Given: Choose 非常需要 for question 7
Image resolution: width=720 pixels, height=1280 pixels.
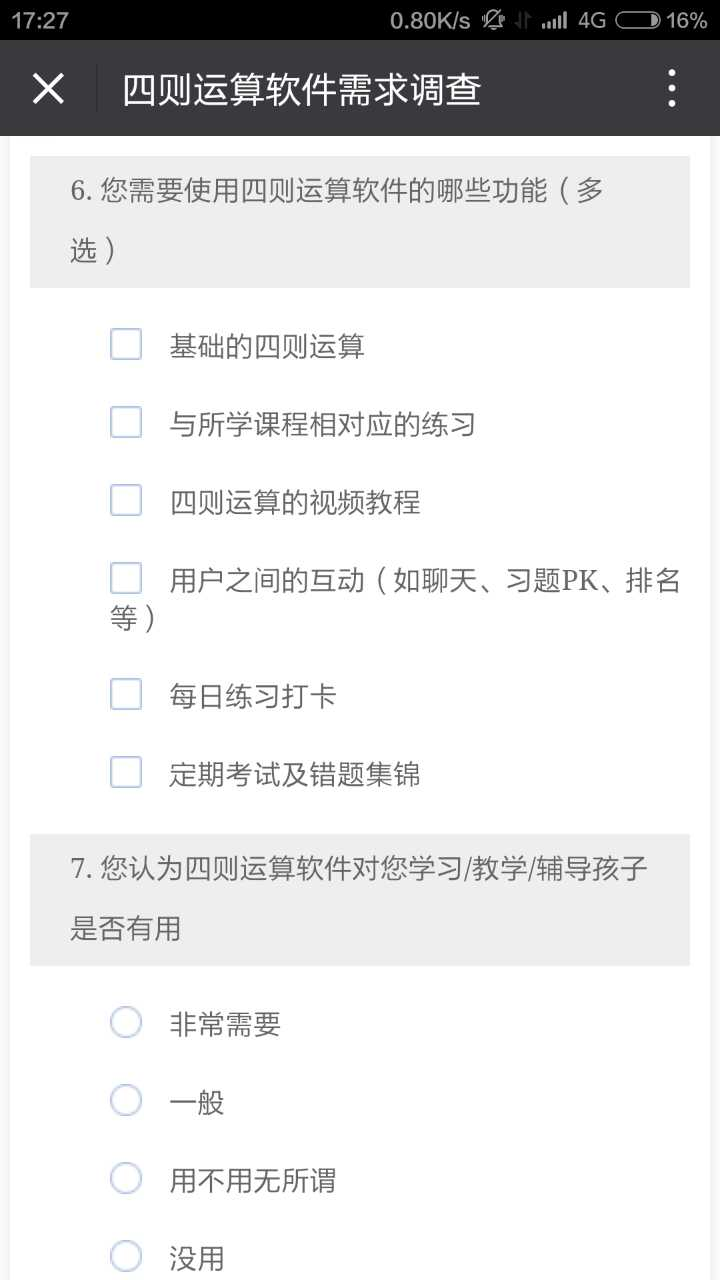Looking at the screenshot, I should (126, 1023).
